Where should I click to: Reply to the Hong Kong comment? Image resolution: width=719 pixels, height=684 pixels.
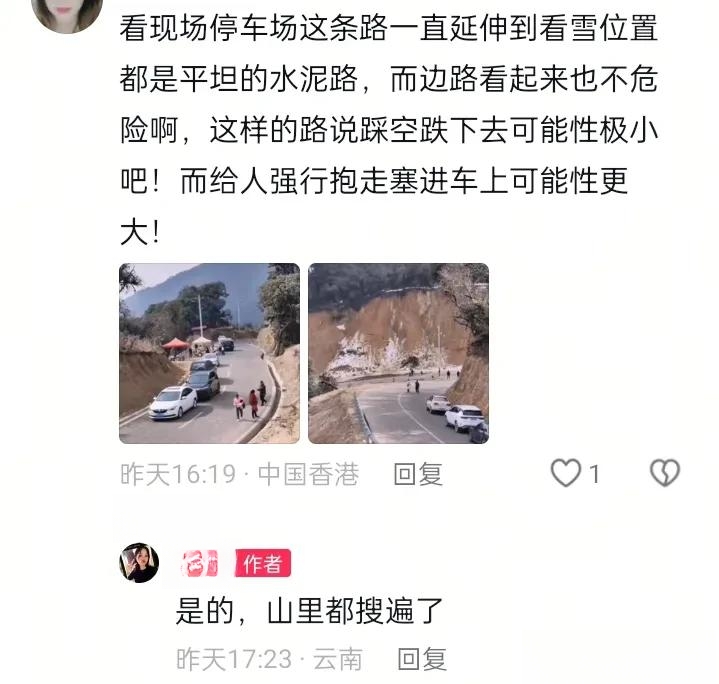coord(418,474)
